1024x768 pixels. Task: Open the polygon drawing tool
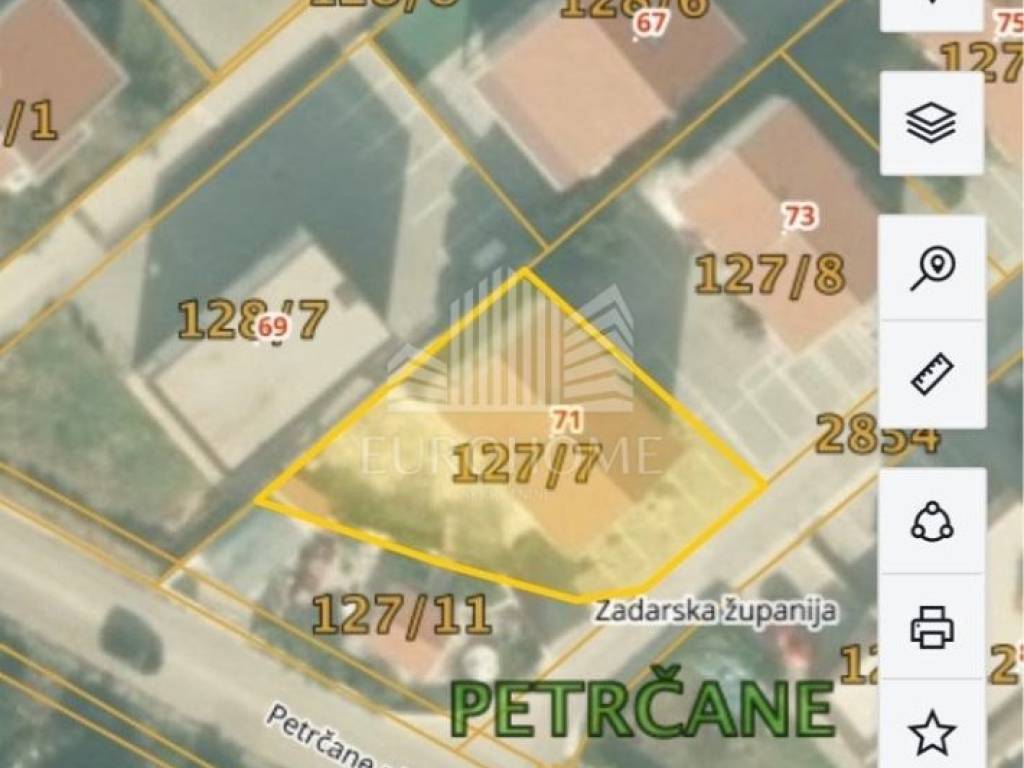931,521
